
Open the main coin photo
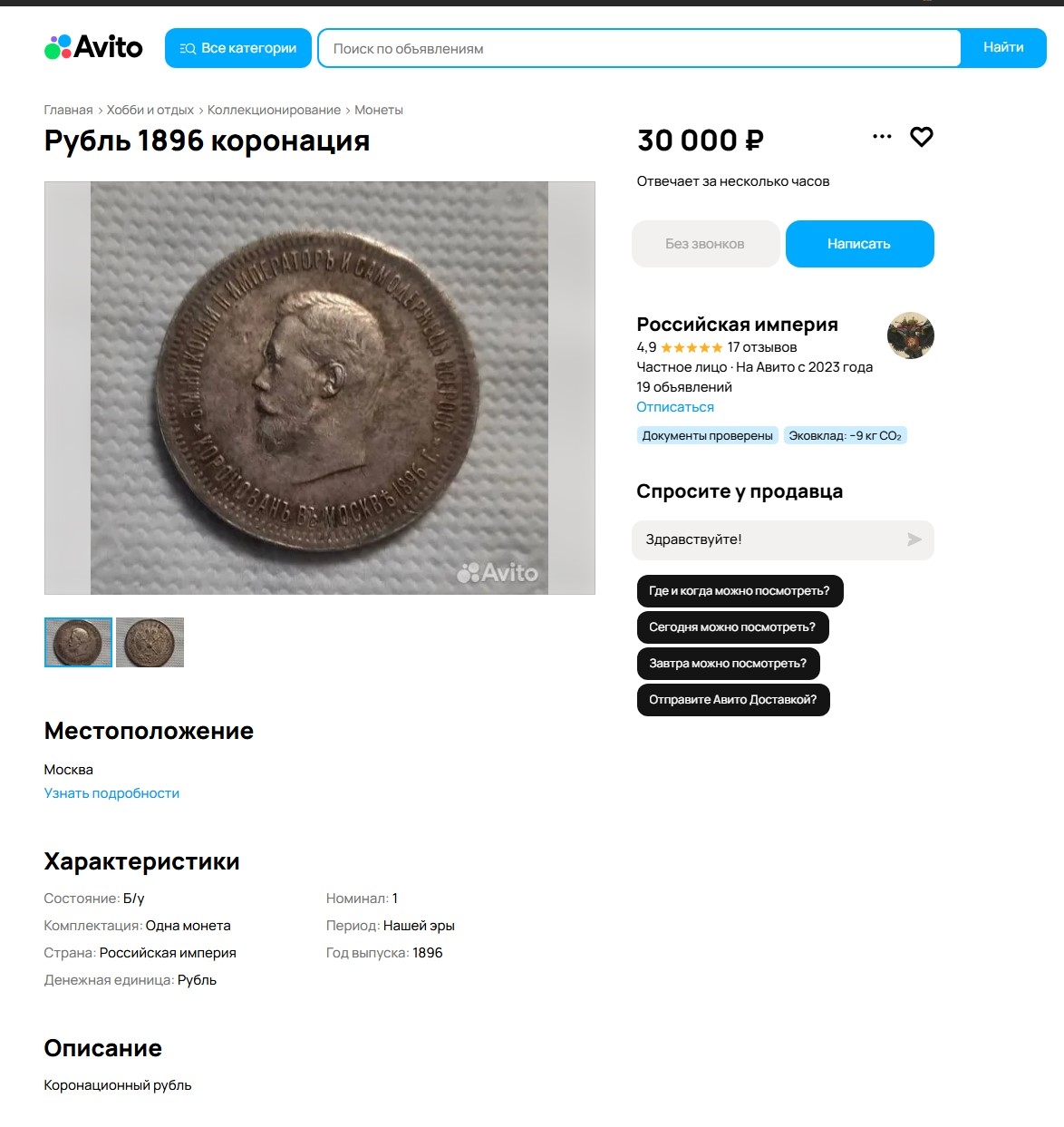pyautogui.click(x=319, y=388)
